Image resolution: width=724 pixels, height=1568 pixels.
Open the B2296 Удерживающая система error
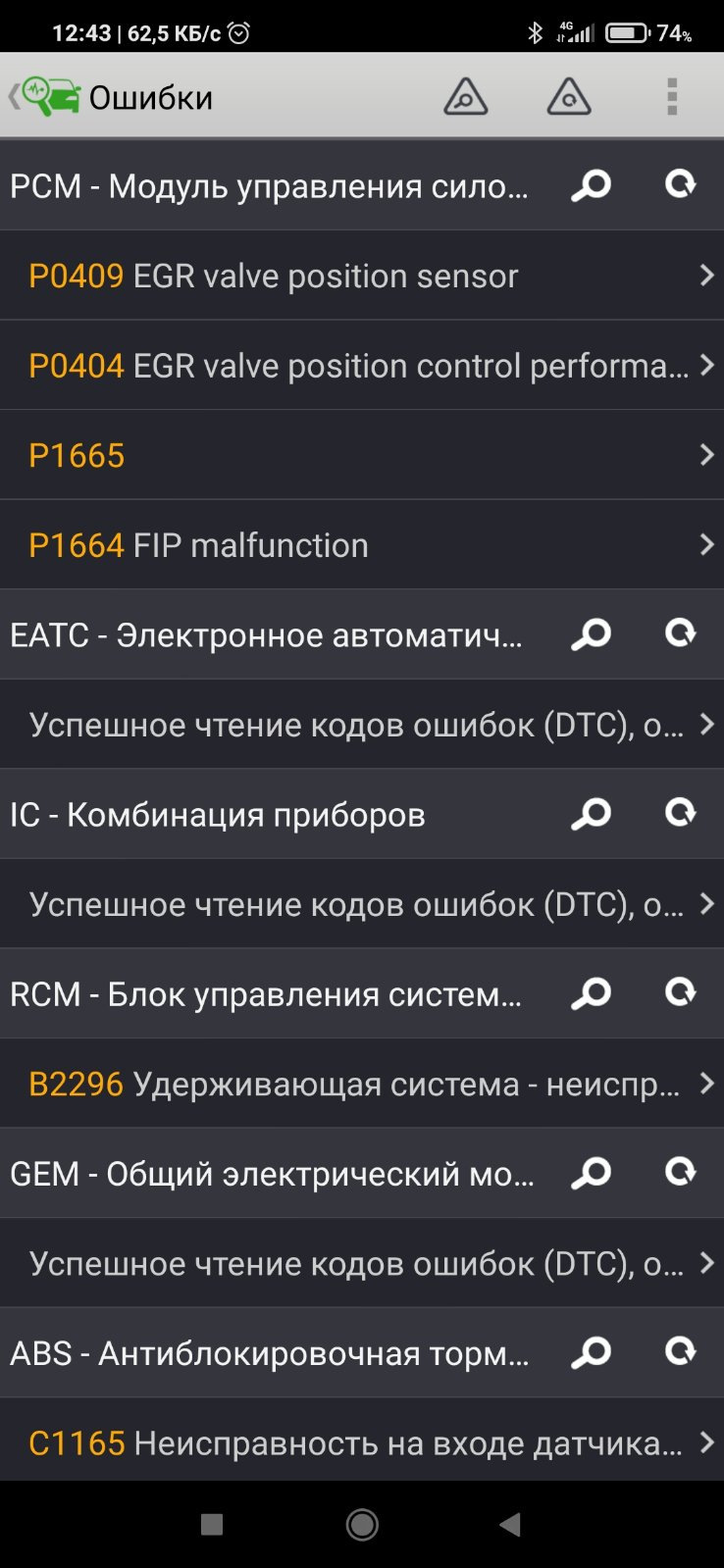(361, 1084)
